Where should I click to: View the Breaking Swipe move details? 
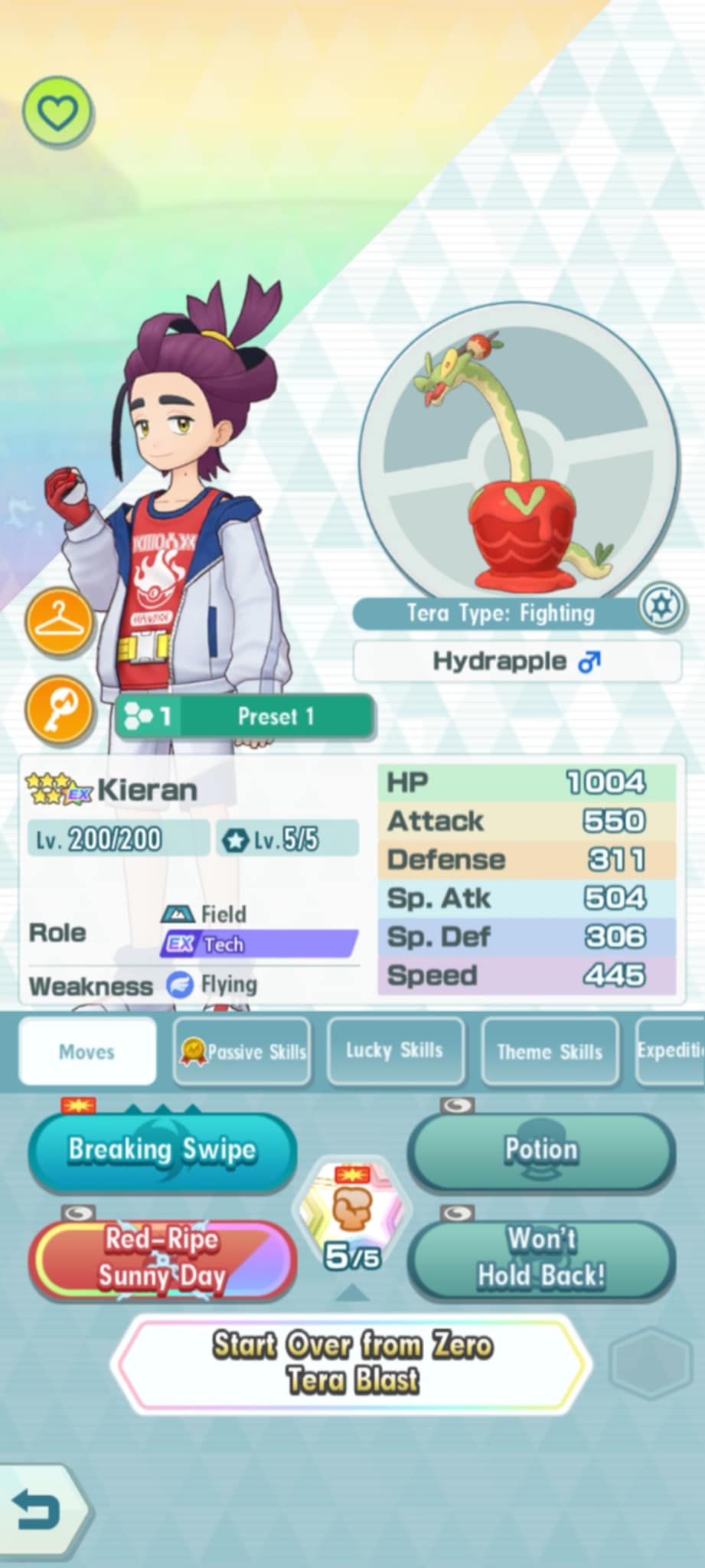click(x=162, y=1151)
